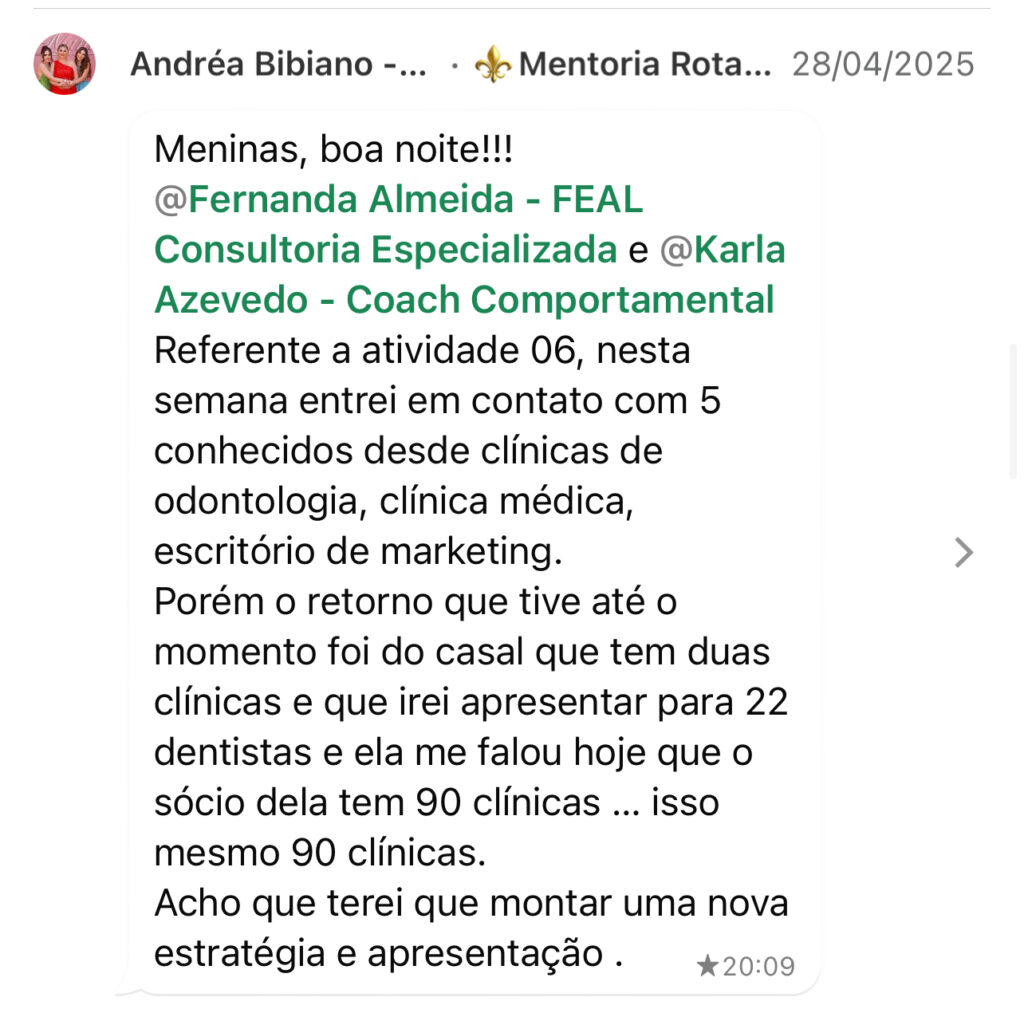
Task: Open the starred message via the chevron arrow
Action: 963,552
